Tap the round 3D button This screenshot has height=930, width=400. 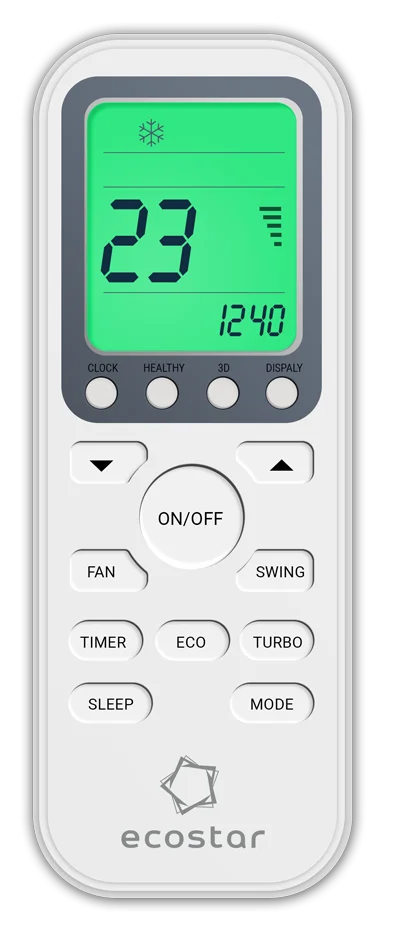click(x=223, y=393)
